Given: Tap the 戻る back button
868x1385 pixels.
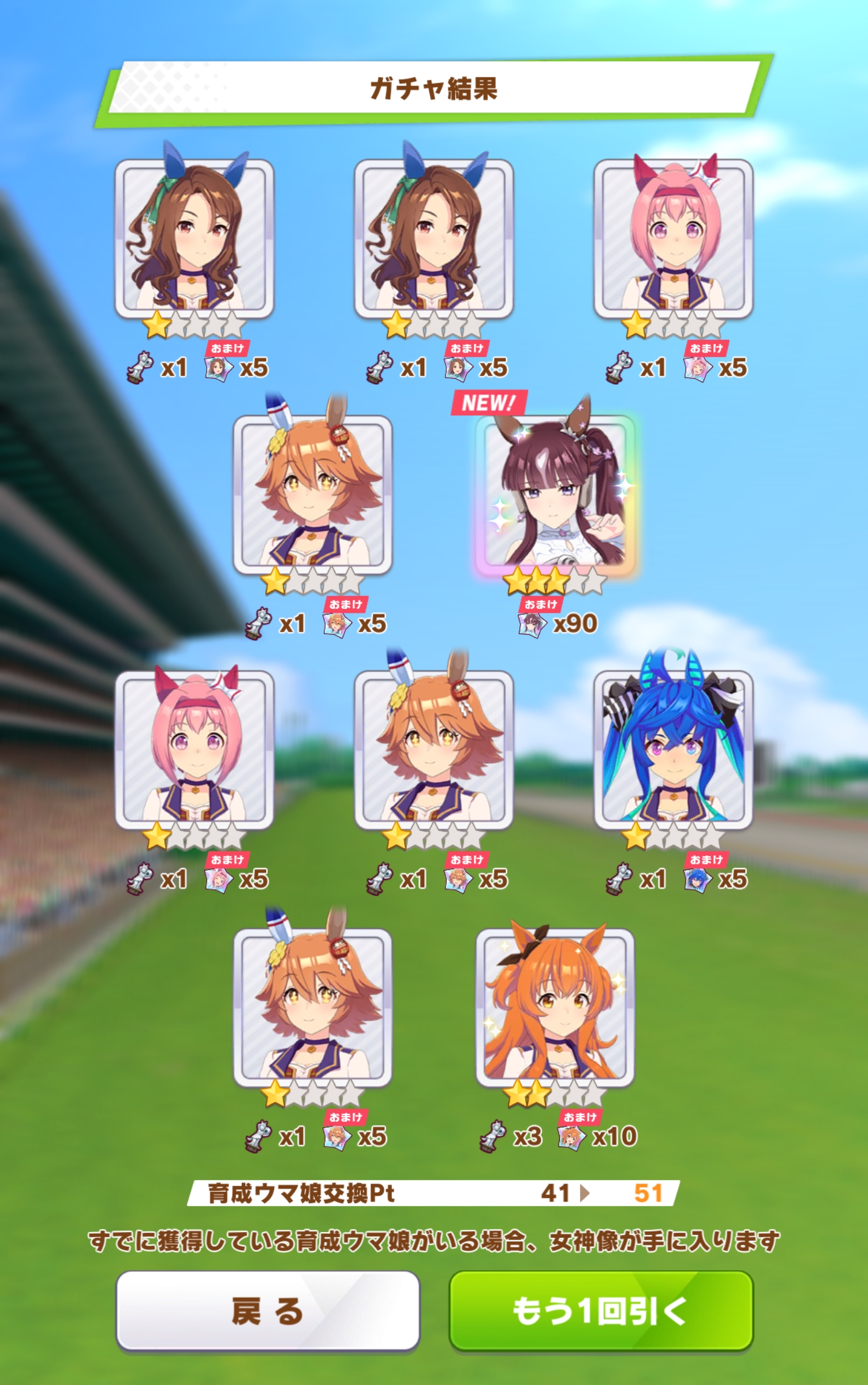Looking at the screenshot, I should (268, 1311).
